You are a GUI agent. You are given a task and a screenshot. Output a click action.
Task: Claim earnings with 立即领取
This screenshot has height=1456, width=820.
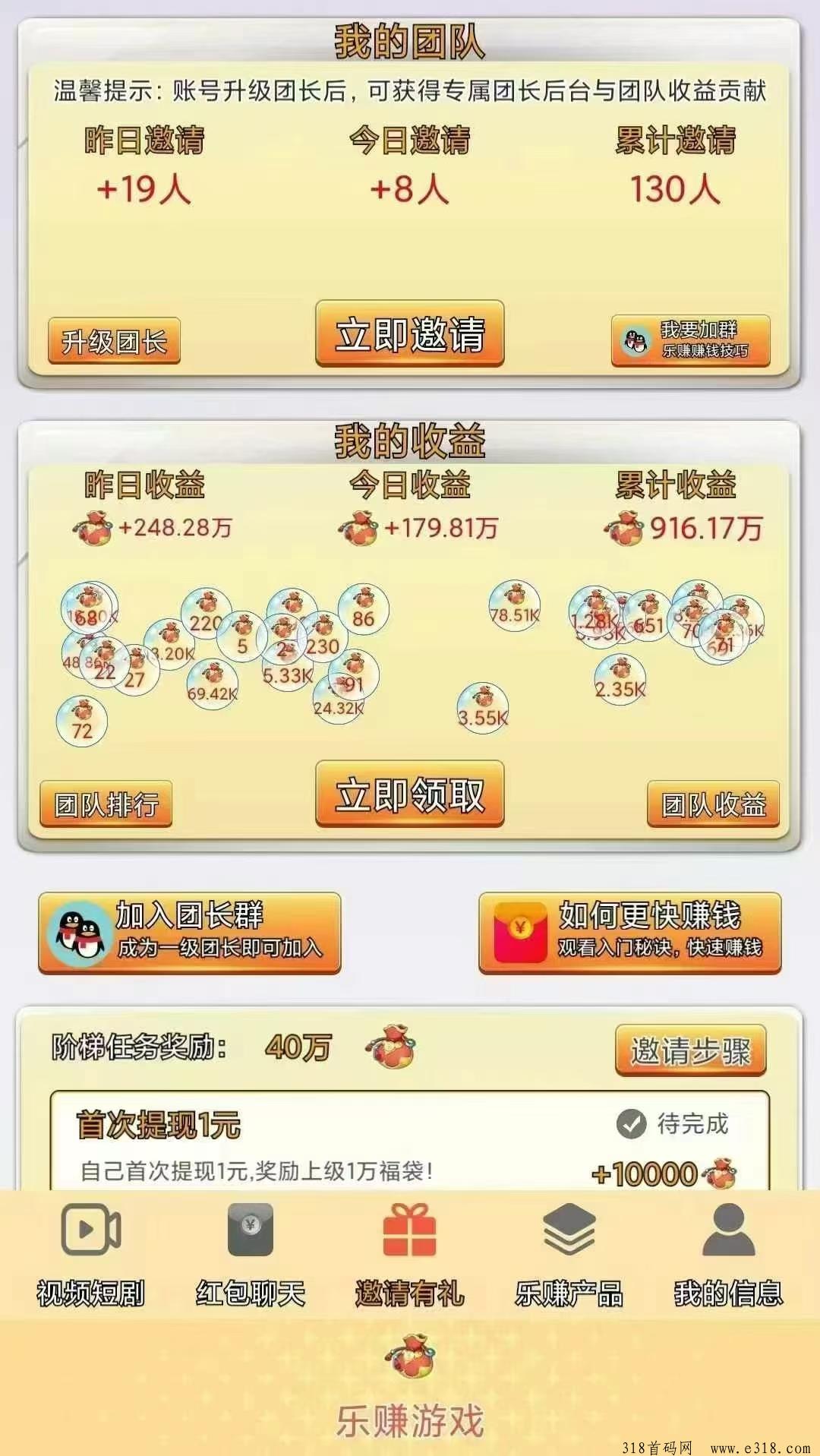coord(410,794)
